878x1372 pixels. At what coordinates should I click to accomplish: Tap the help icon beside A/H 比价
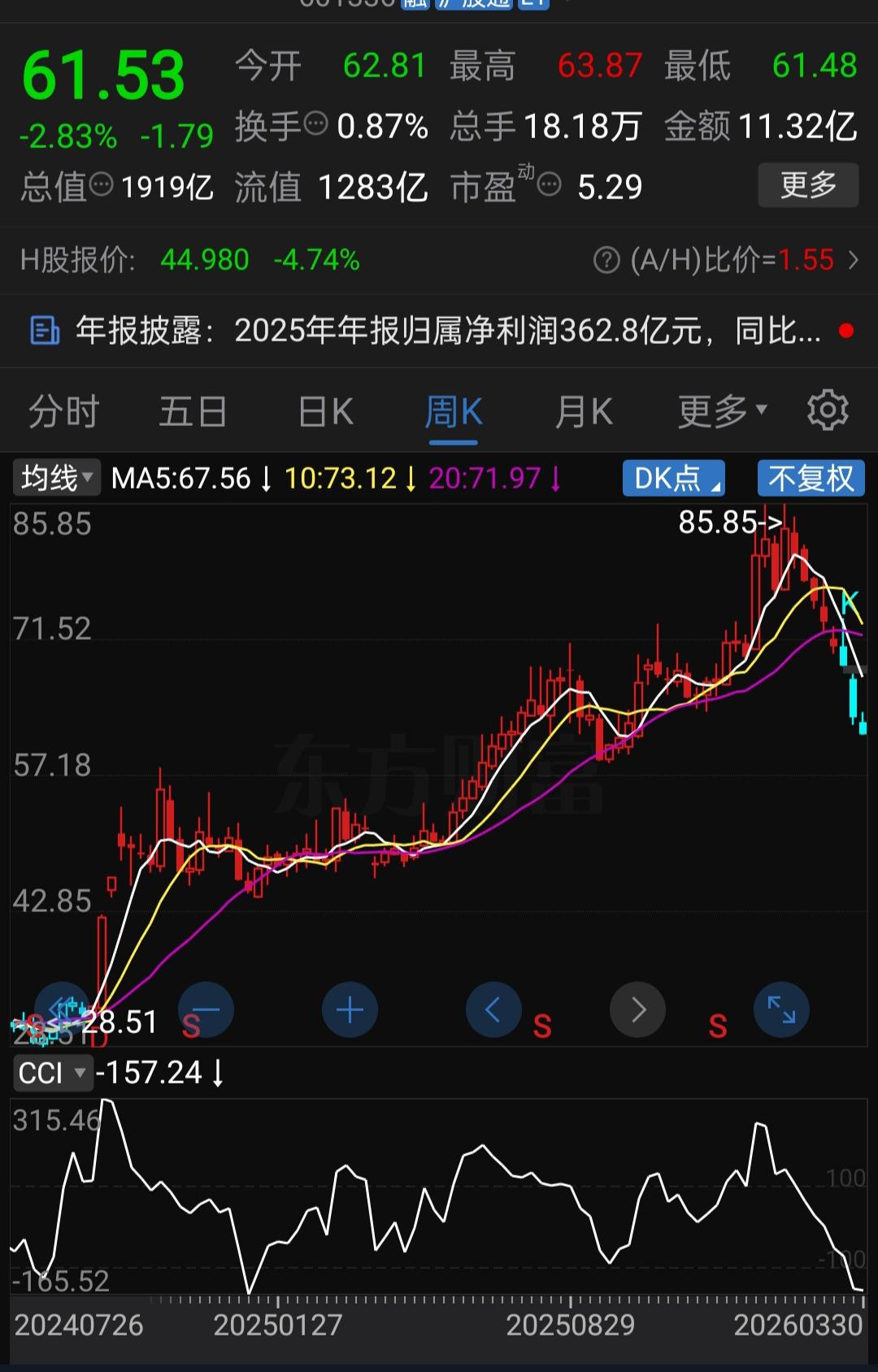click(x=605, y=260)
